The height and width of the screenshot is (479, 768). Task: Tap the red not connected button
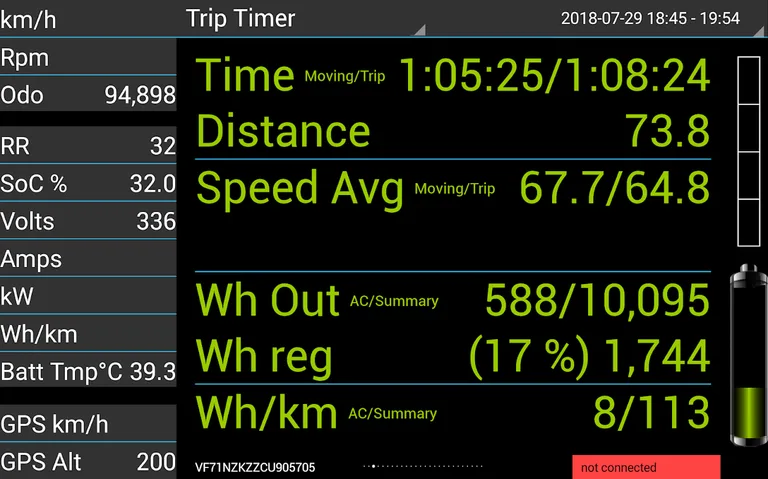click(x=646, y=467)
